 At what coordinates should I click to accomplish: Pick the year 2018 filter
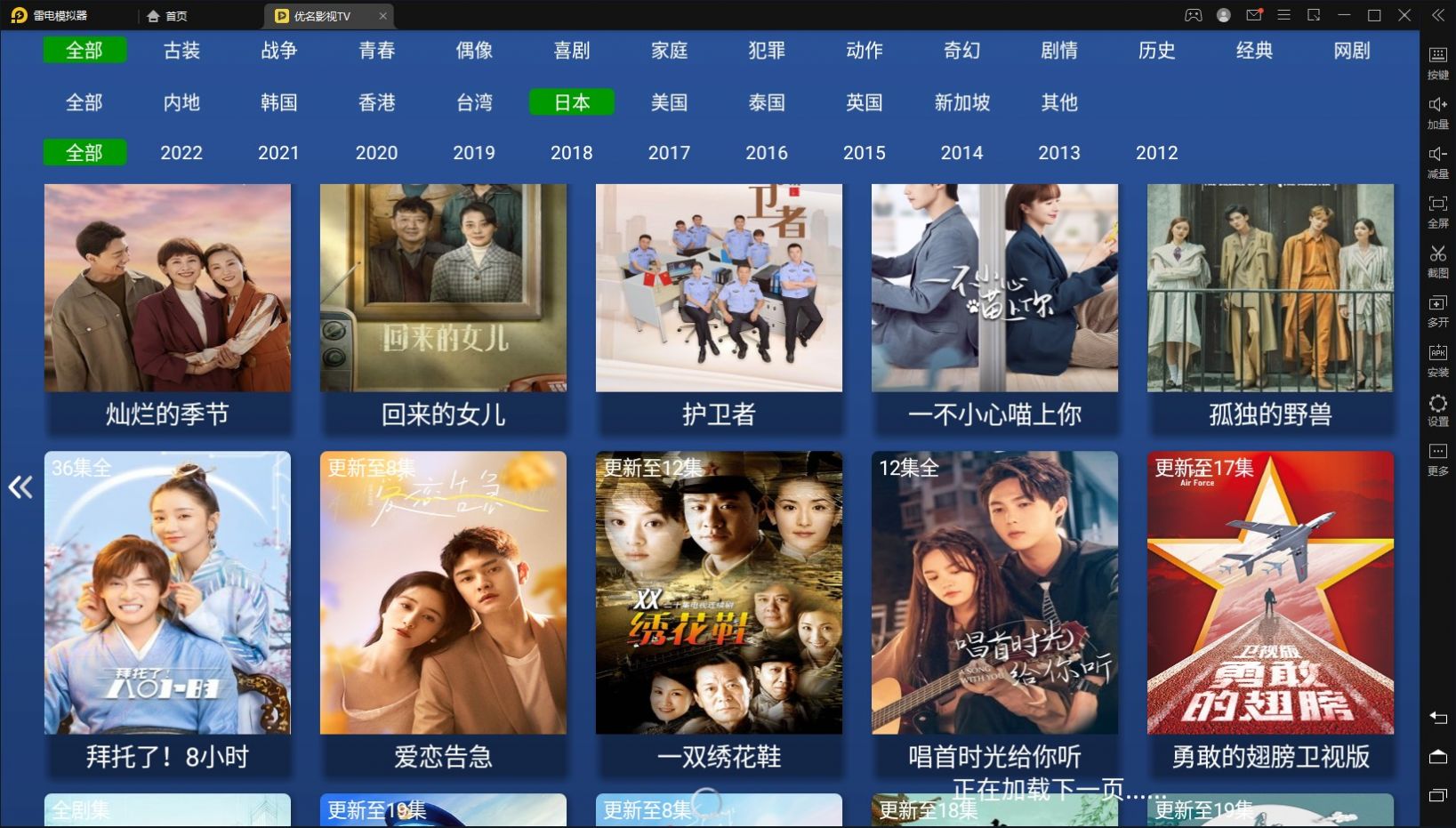[x=571, y=153]
